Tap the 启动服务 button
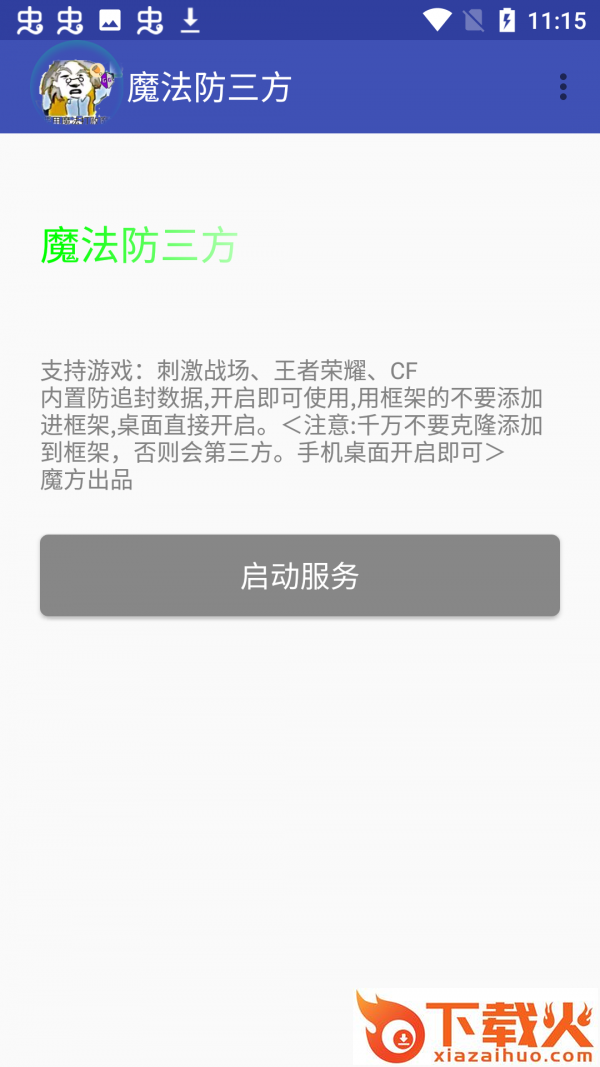Screen dimensions: 600x1067 coord(300,576)
